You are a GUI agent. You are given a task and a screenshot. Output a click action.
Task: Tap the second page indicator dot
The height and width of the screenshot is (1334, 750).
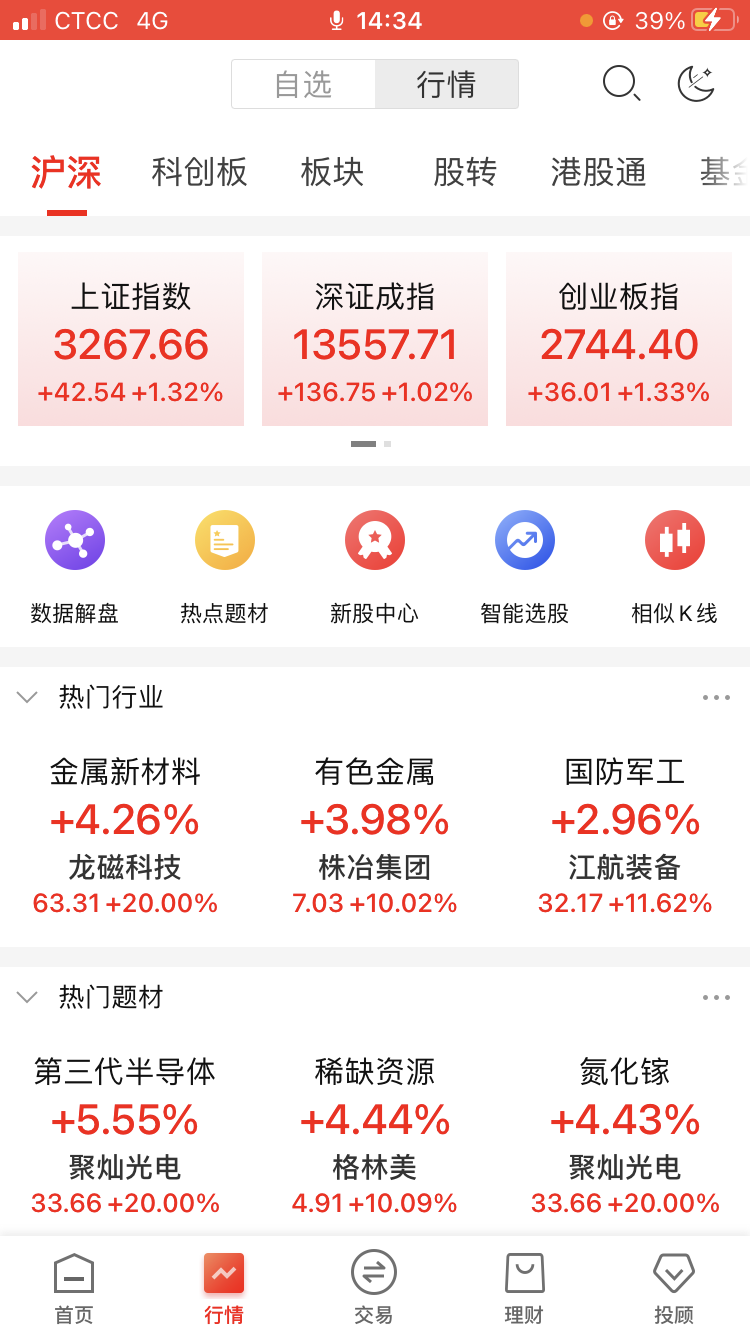(387, 443)
